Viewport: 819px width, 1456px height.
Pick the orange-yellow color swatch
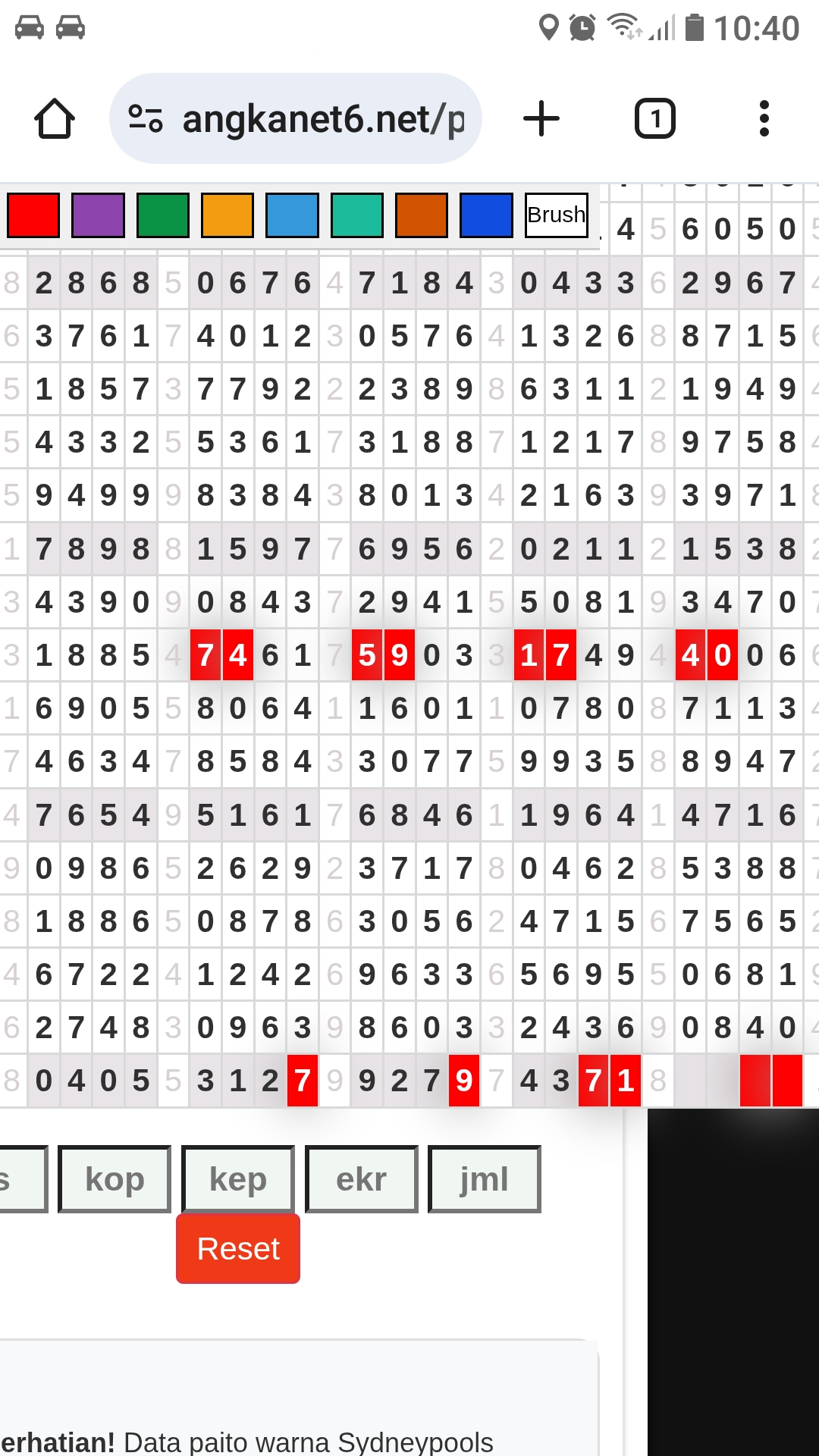tap(227, 215)
